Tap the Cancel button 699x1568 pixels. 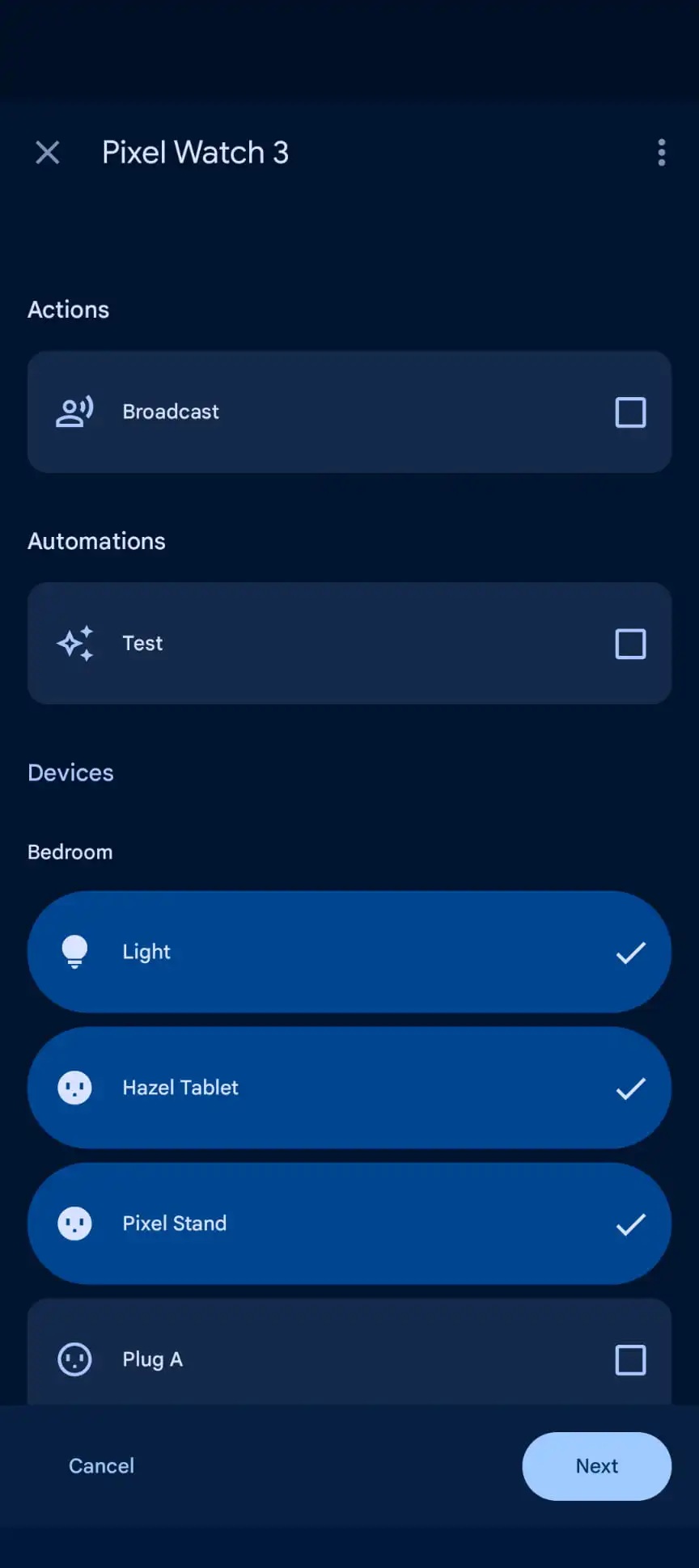click(101, 1466)
